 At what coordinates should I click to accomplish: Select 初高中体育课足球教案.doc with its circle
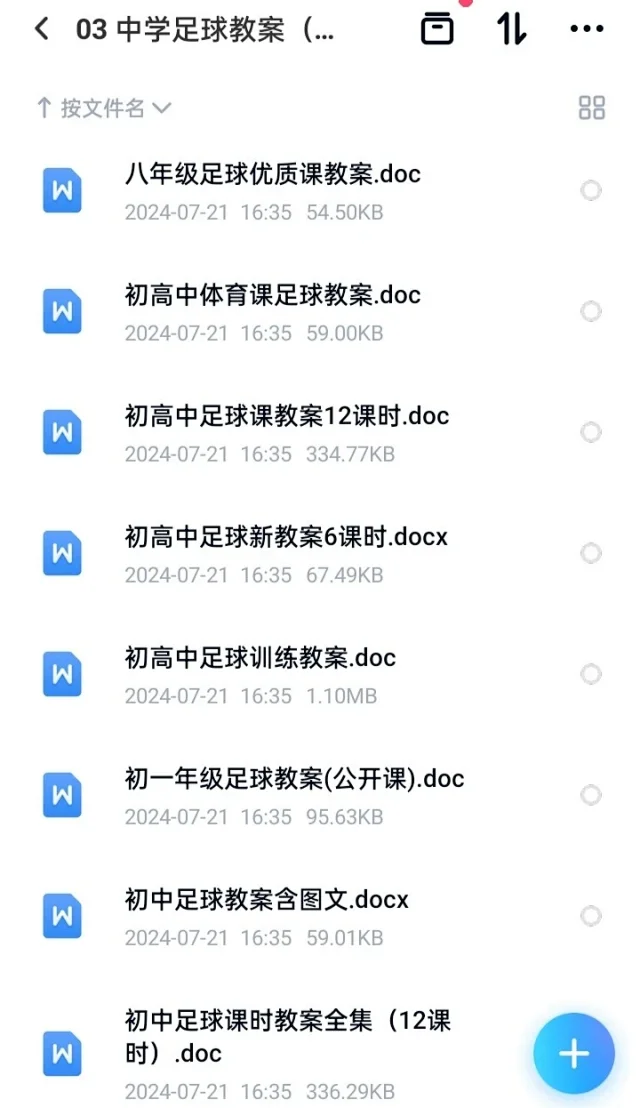[x=591, y=311]
